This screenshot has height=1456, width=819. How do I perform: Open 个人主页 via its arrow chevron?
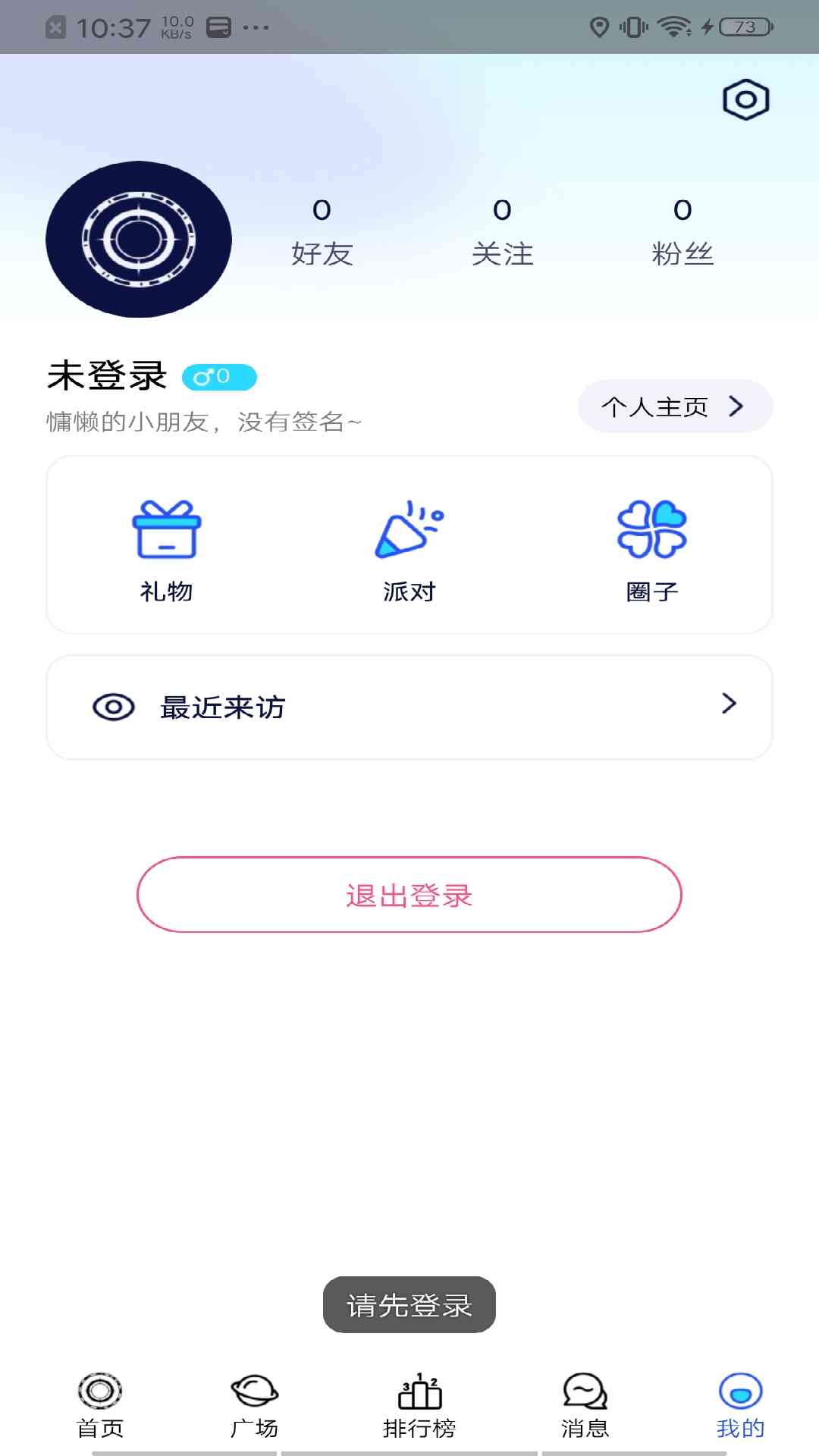(x=734, y=406)
